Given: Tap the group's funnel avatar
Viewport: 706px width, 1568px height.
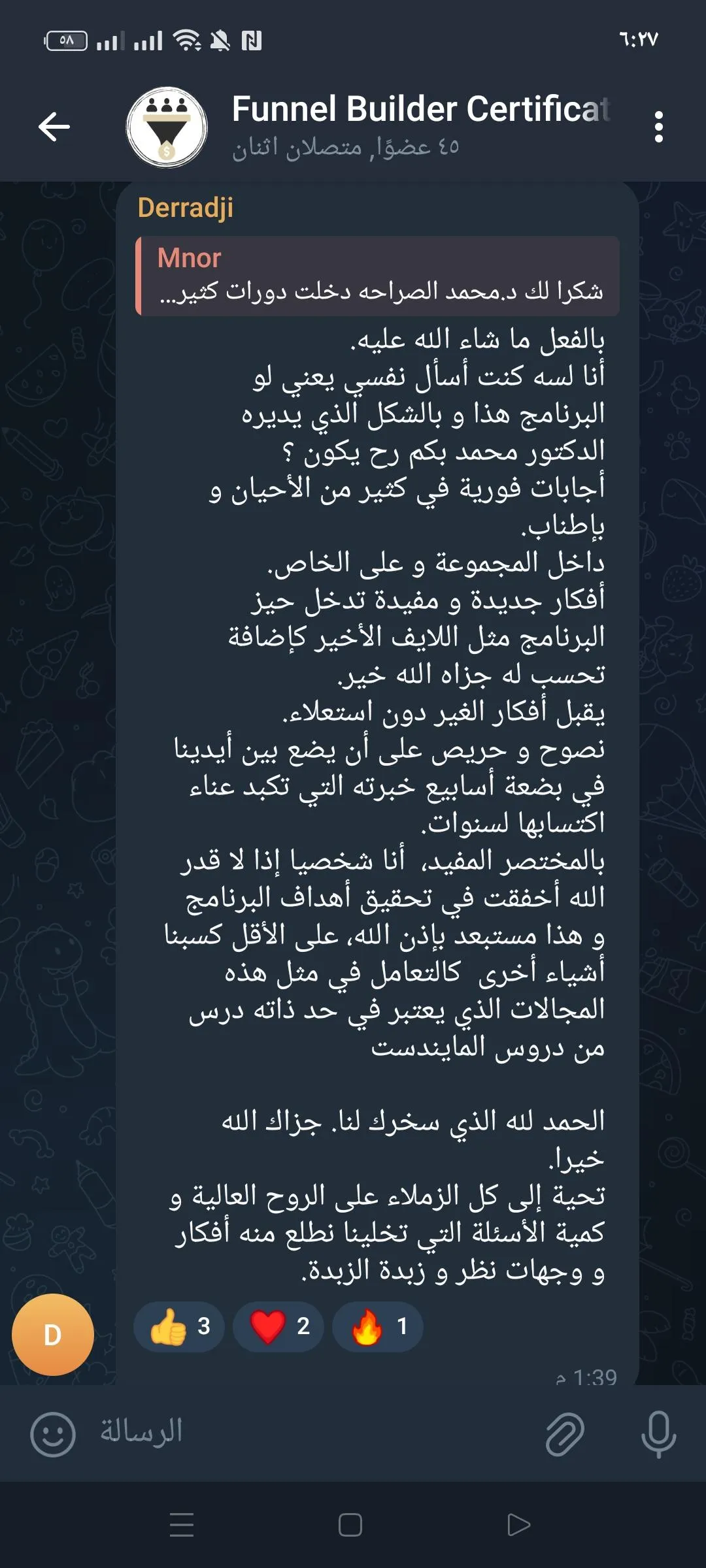Looking at the screenshot, I should point(167,127).
